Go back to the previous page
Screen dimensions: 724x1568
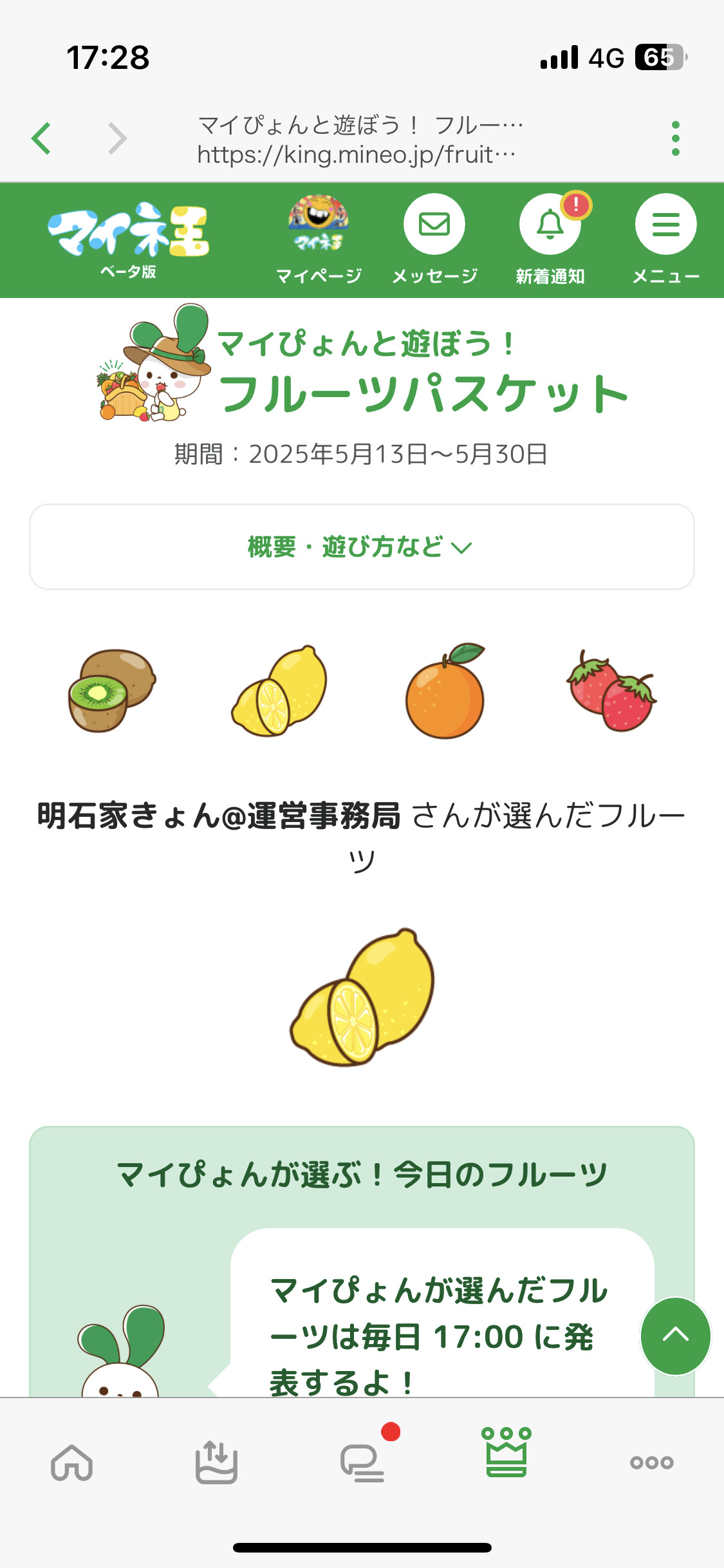coord(41,138)
